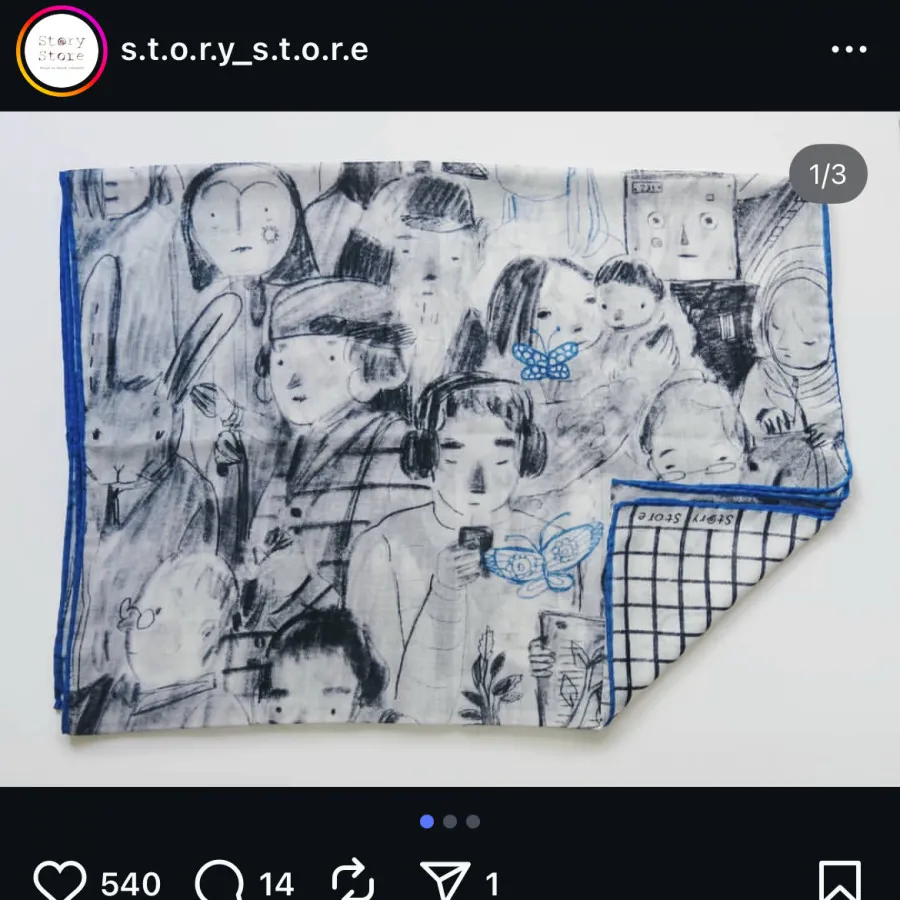The height and width of the screenshot is (900, 900).
Task: Open the s.t.o.r.y_s.t.o.r.e username link
Action: point(244,50)
